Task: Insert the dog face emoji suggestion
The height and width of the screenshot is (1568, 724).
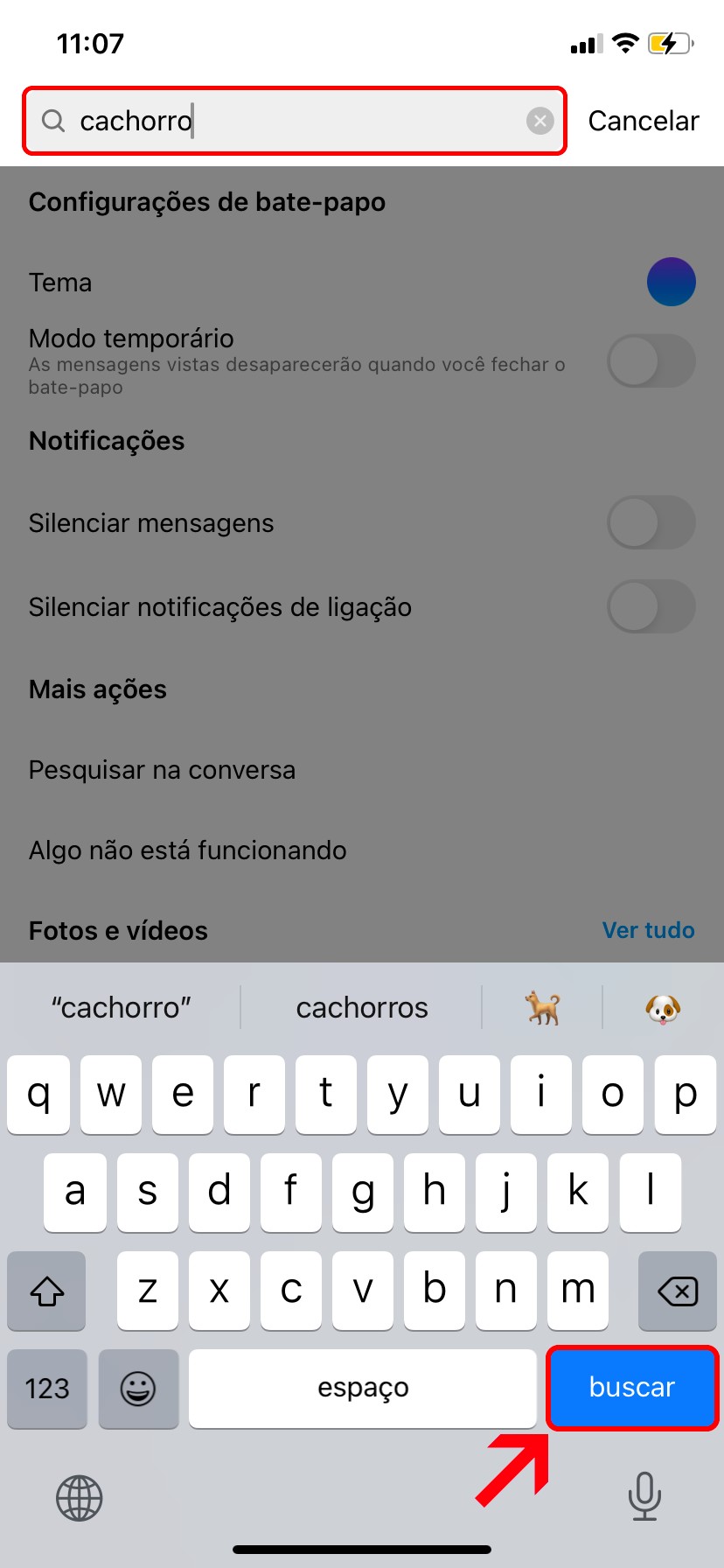Action: (663, 1008)
